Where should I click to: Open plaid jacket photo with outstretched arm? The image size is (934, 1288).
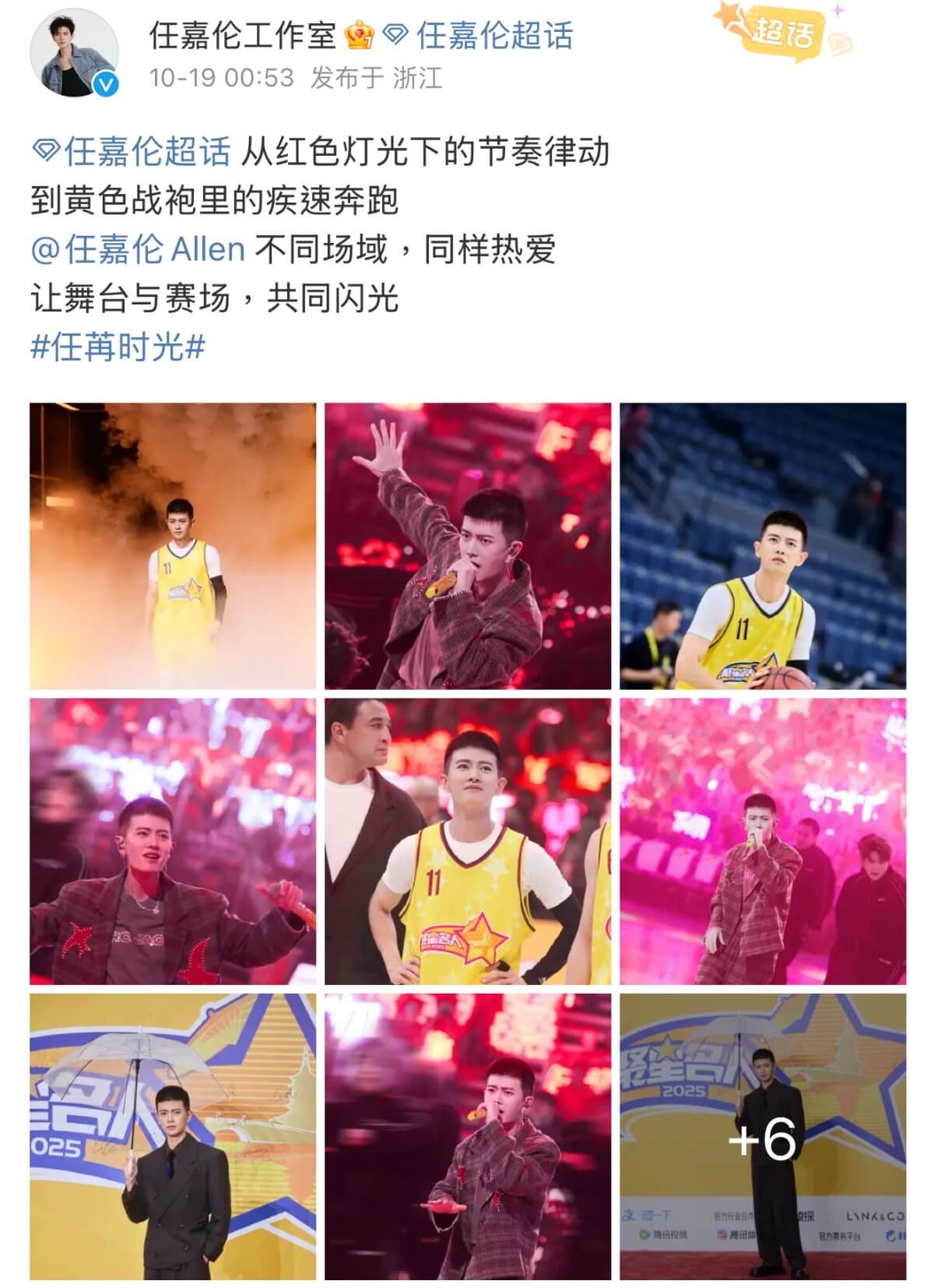173,841
